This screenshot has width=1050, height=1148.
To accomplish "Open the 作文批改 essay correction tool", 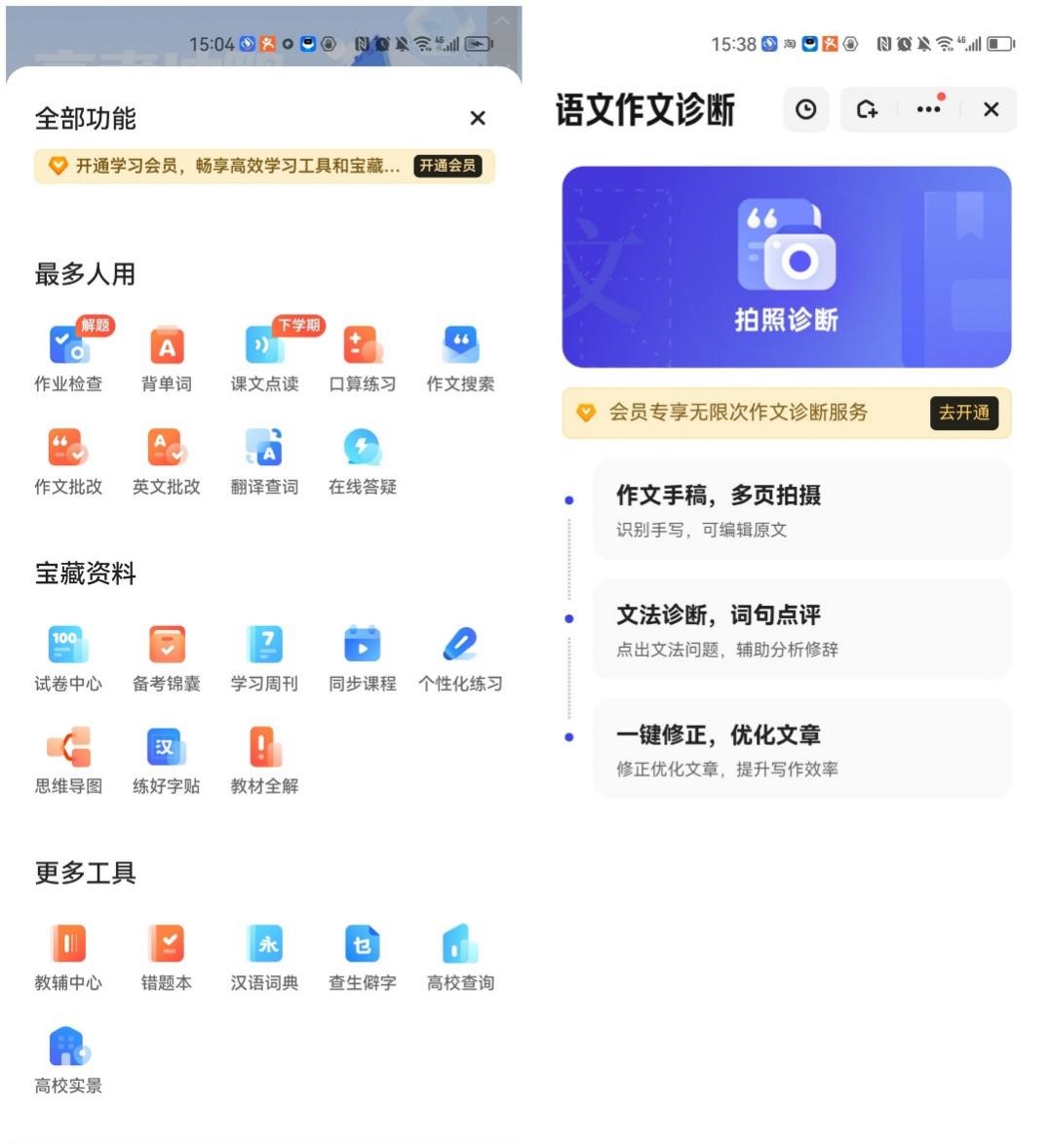I will [68, 458].
